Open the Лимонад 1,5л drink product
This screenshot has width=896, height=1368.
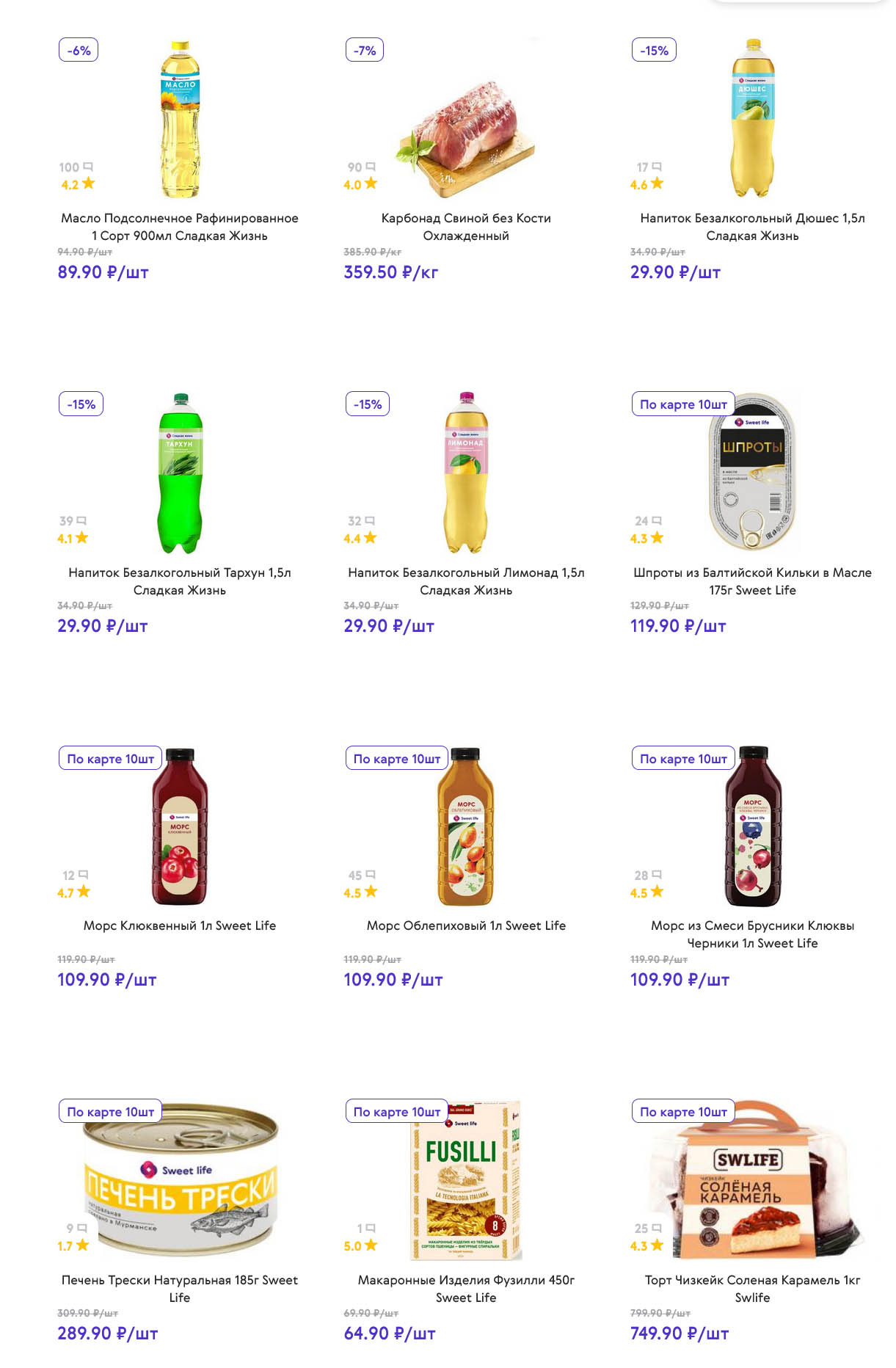(466, 581)
